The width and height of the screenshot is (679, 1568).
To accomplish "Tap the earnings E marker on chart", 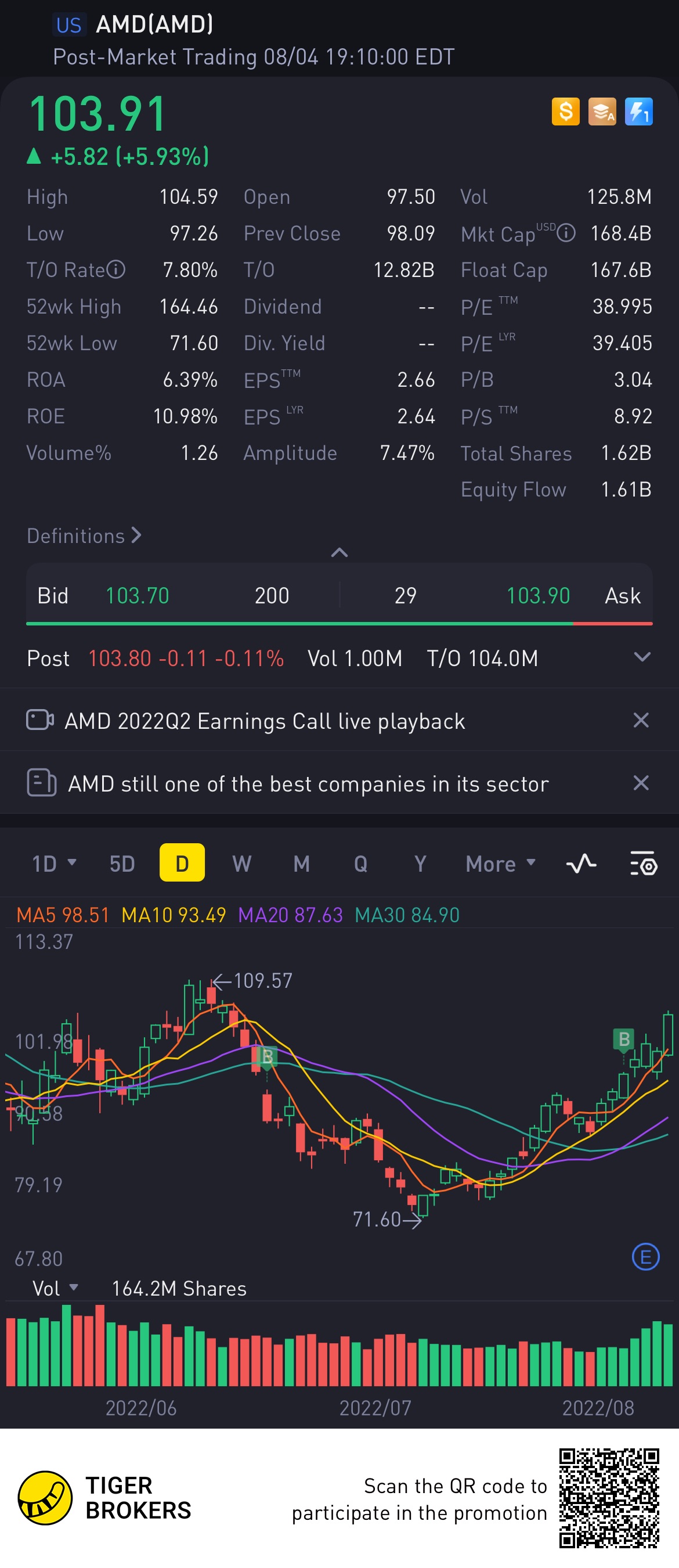I will (x=645, y=1256).
